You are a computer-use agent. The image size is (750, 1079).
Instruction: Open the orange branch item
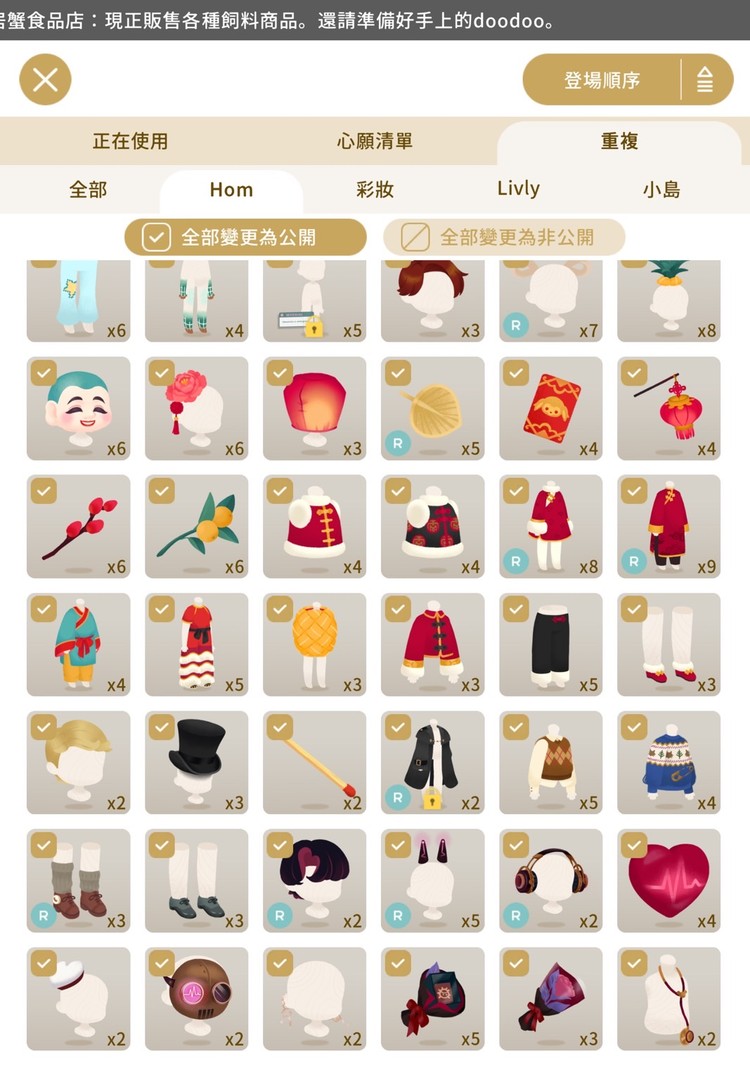(x=196, y=526)
